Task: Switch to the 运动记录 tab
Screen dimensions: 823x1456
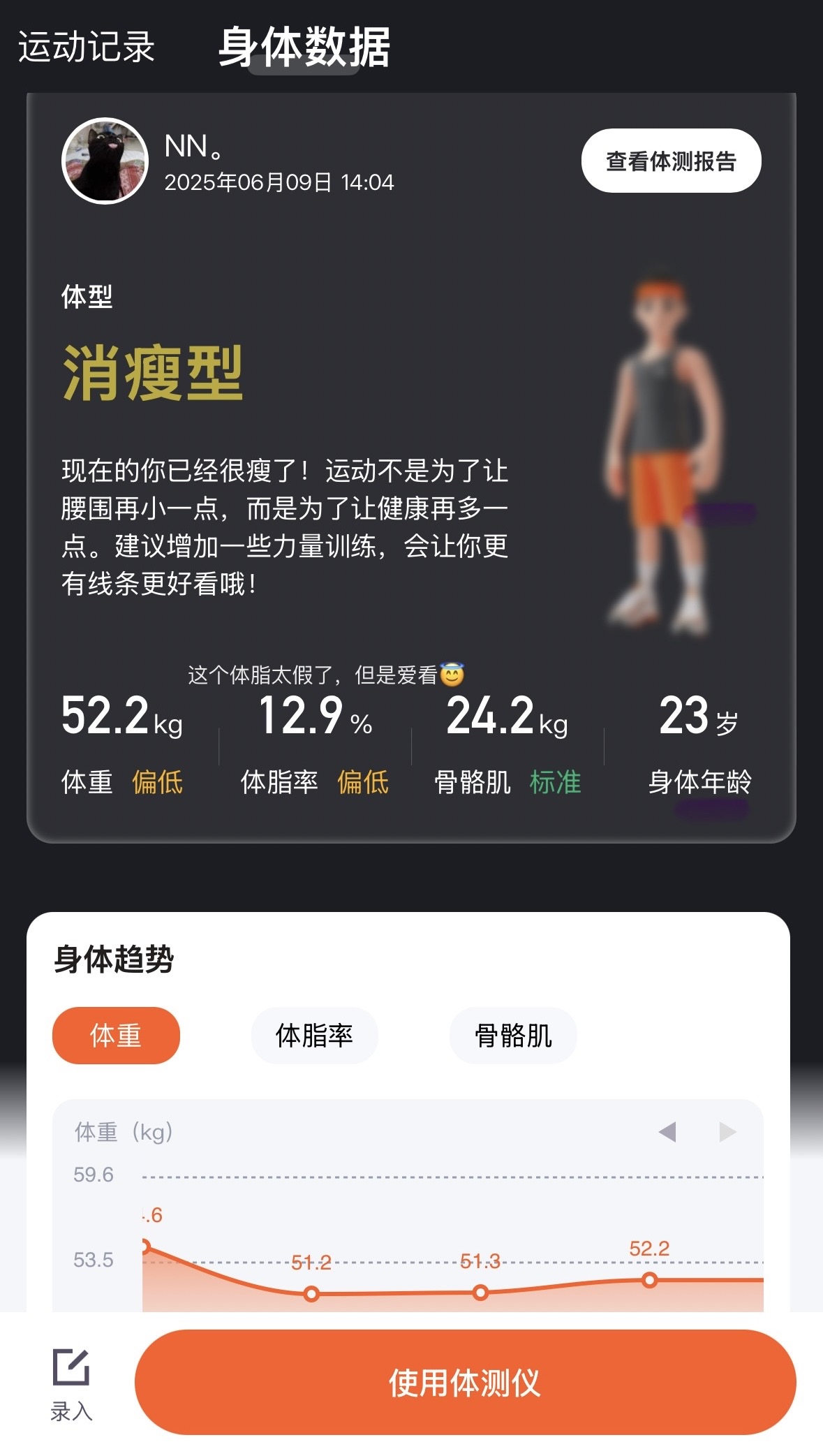Action: [86, 47]
